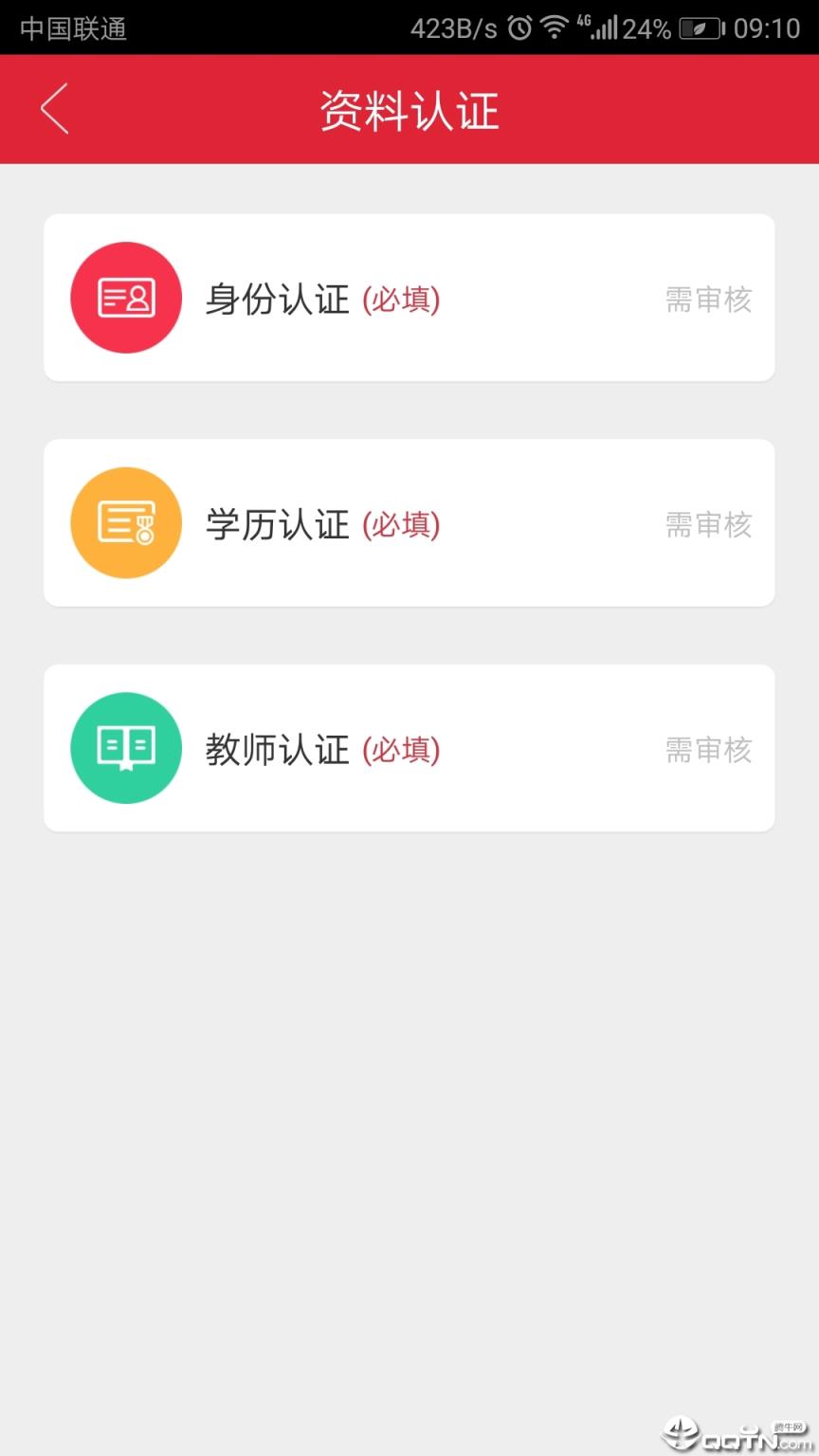Image resolution: width=819 pixels, height=1456 pixels.
Task: Tap the Wi-Fi icon in status bar
Action: pyautogui.click(x=555, y=27)
